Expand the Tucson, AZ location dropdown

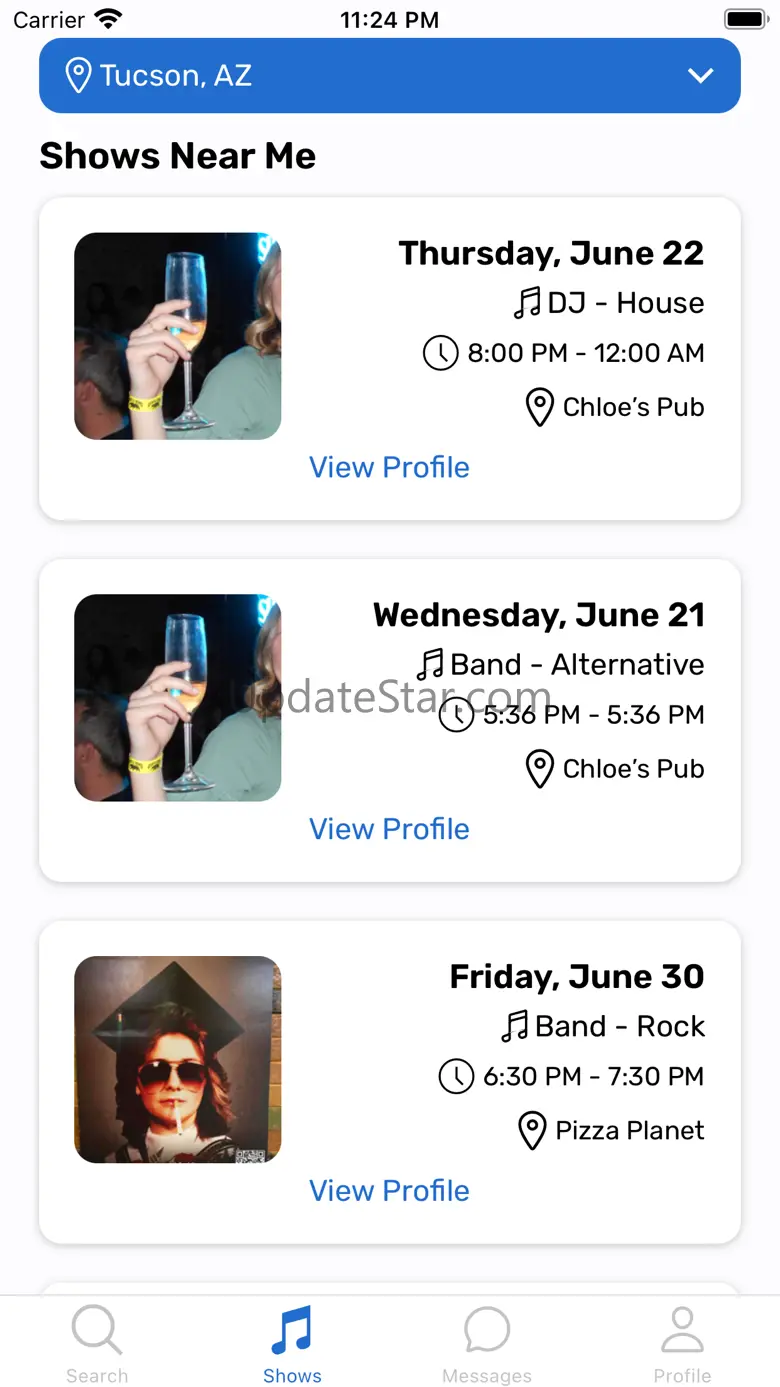(x=389, y=75)
